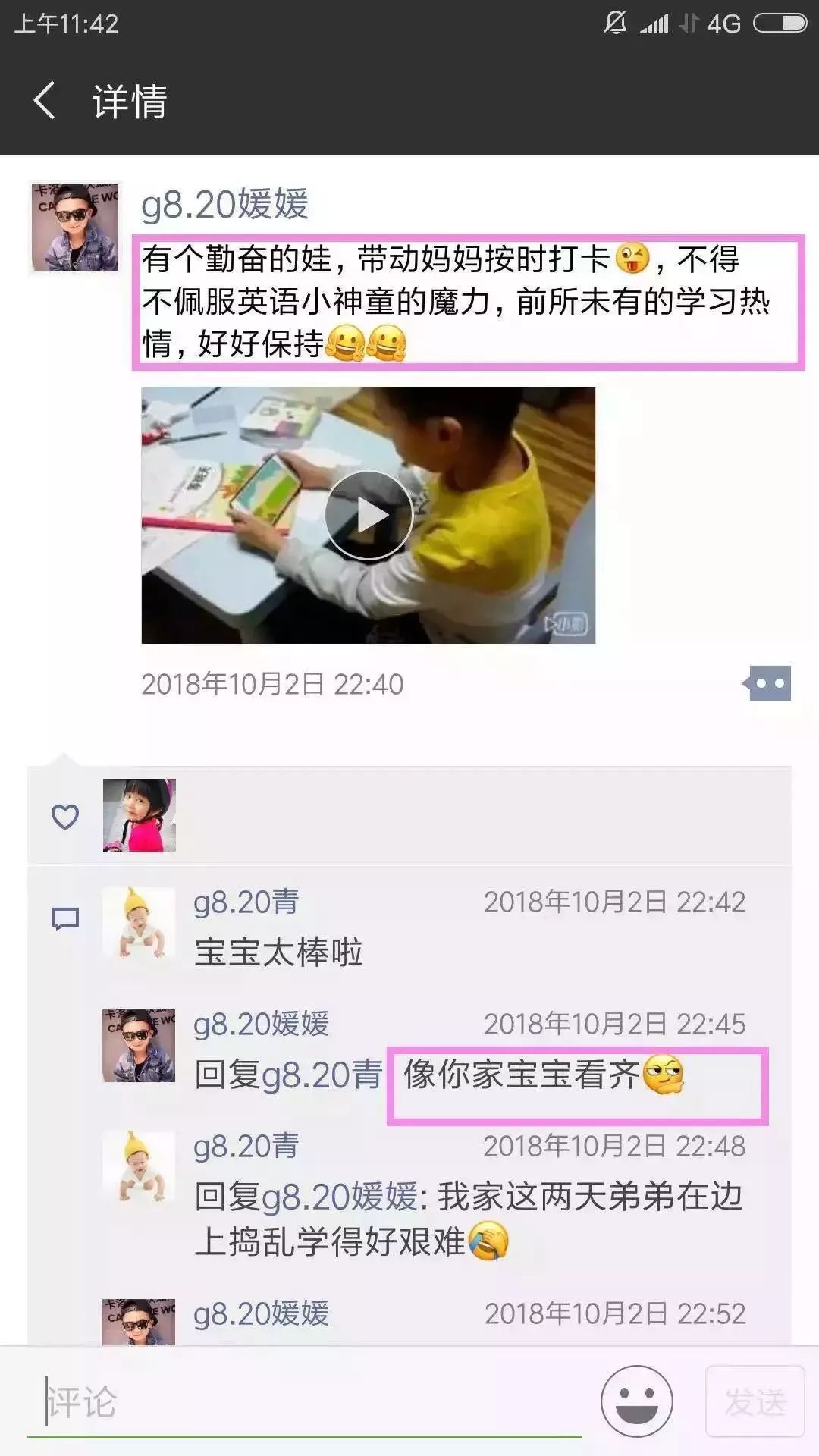Open the avatar of the person who liked
819x1456 pixels.
[x=140, y=815]
